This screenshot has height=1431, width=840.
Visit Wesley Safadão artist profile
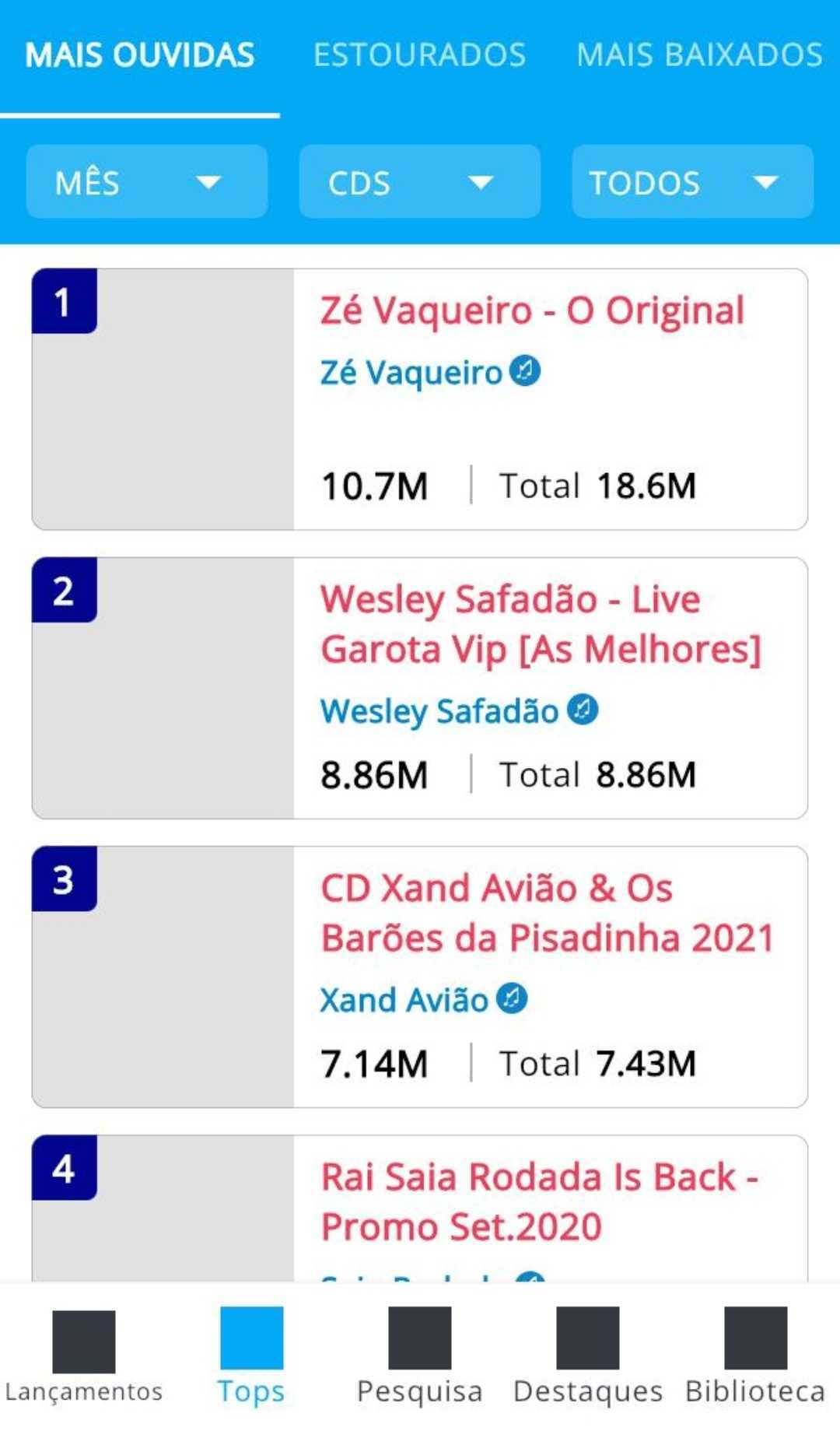tap(439, 710)
